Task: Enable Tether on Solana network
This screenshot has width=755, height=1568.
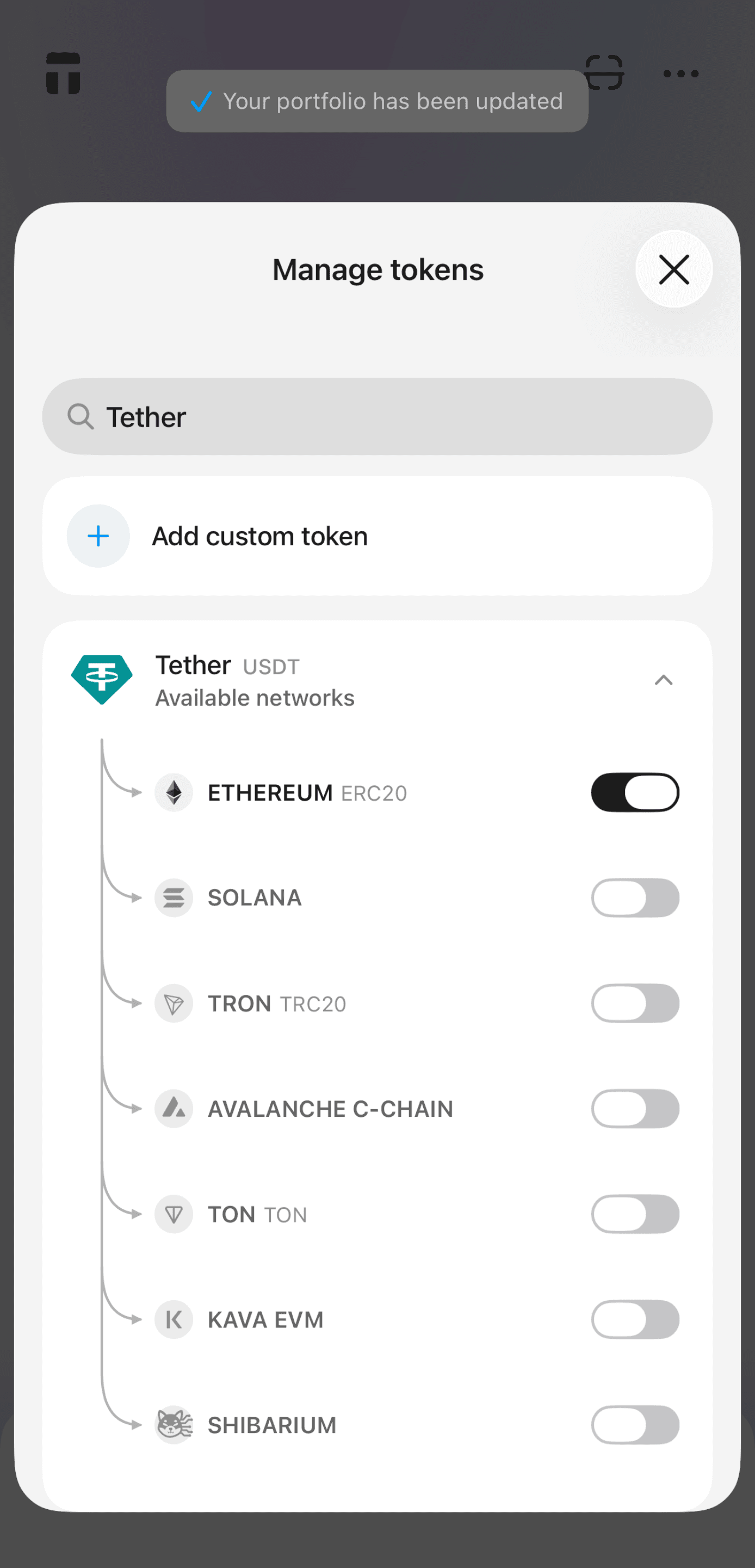Action: (635, 898)
